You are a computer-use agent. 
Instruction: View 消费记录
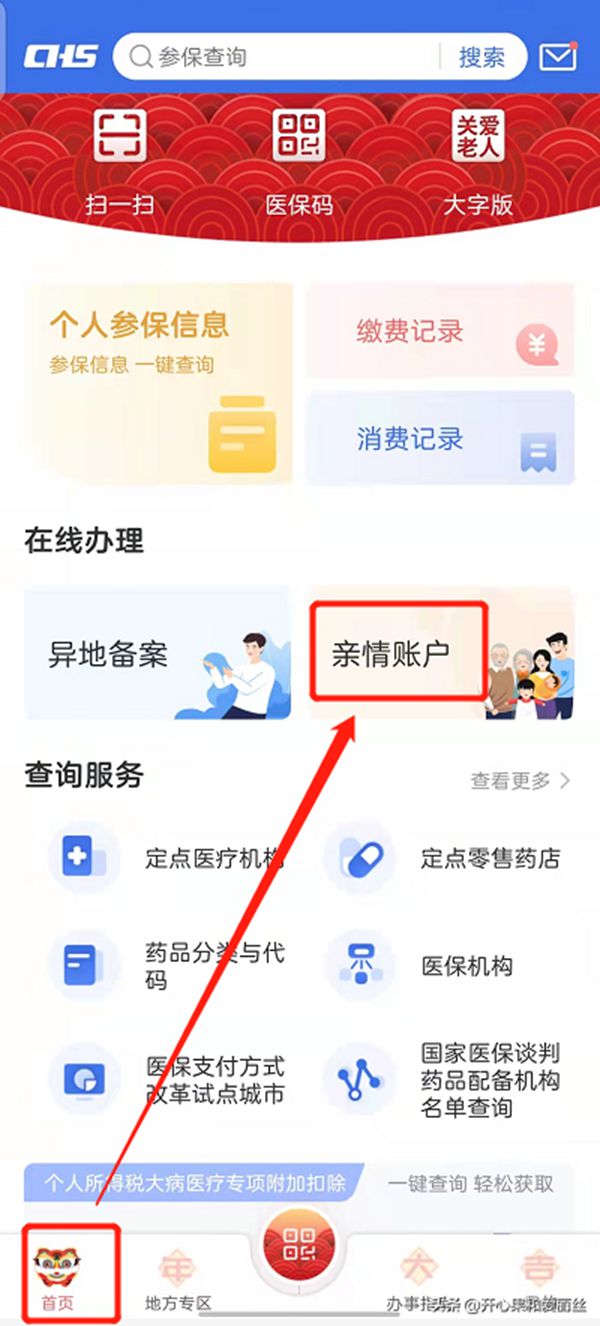(440, 438)
